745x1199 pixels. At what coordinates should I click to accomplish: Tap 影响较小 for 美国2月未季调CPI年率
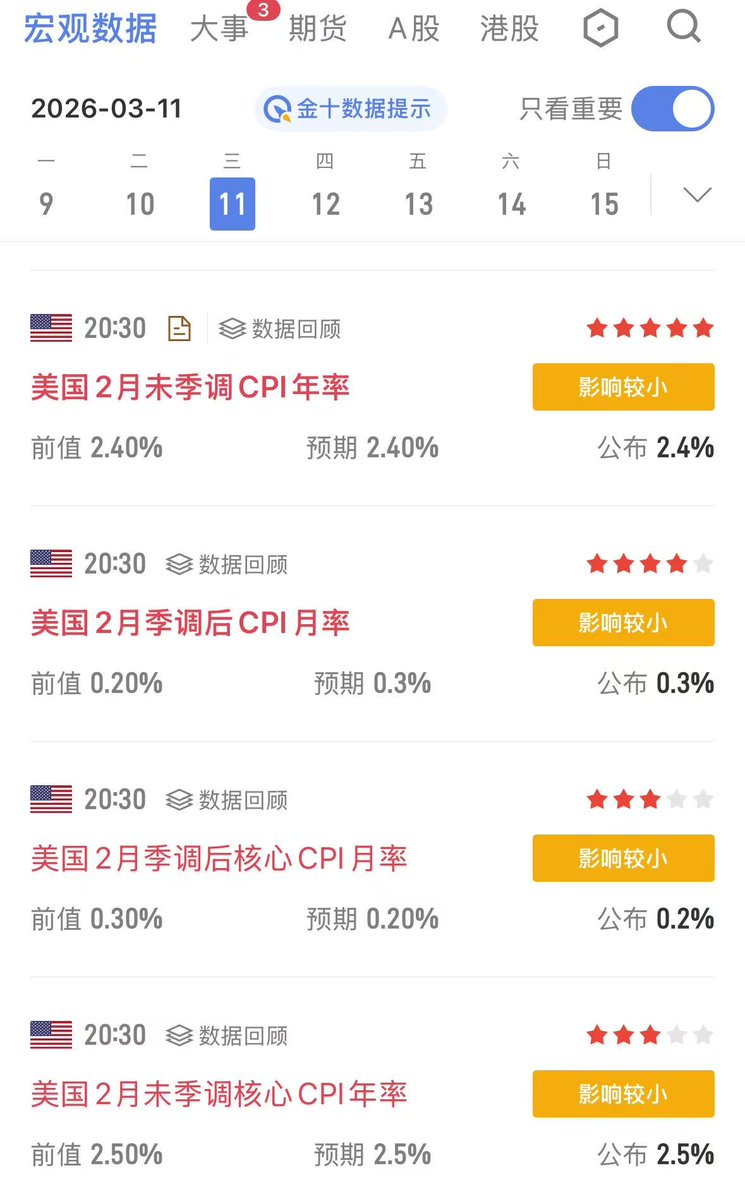click(x=623, y=387)
